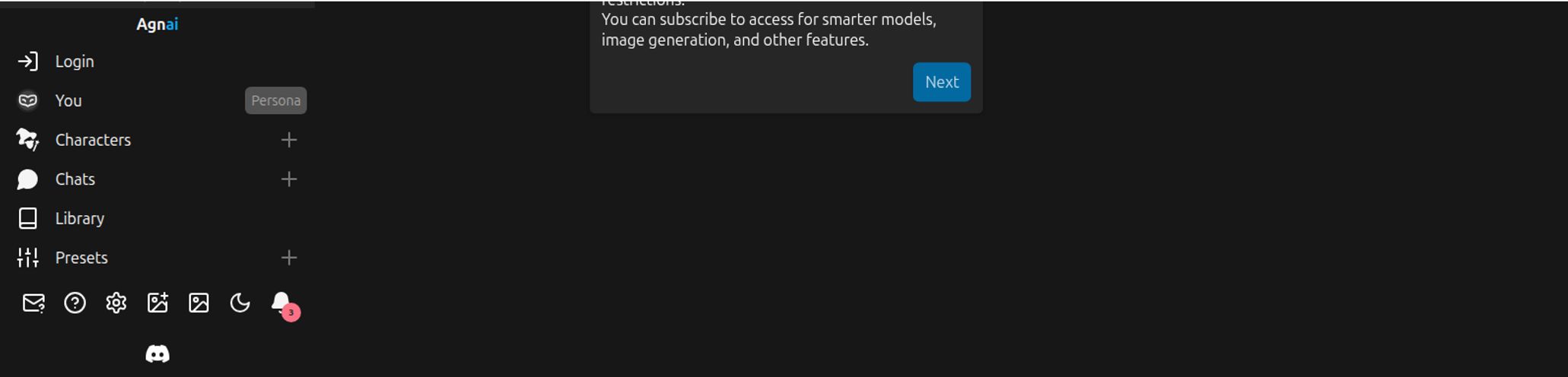Open the notifications bell
Image resolution: width=1568 pixels, height=377 pixels.
click(281, 303)
